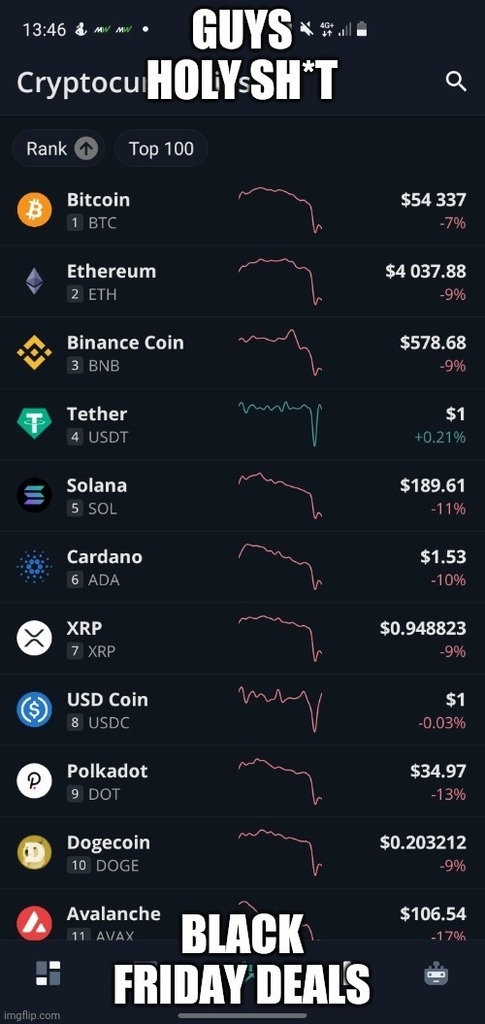Select Dogecoin from the list

coord(242,853)
